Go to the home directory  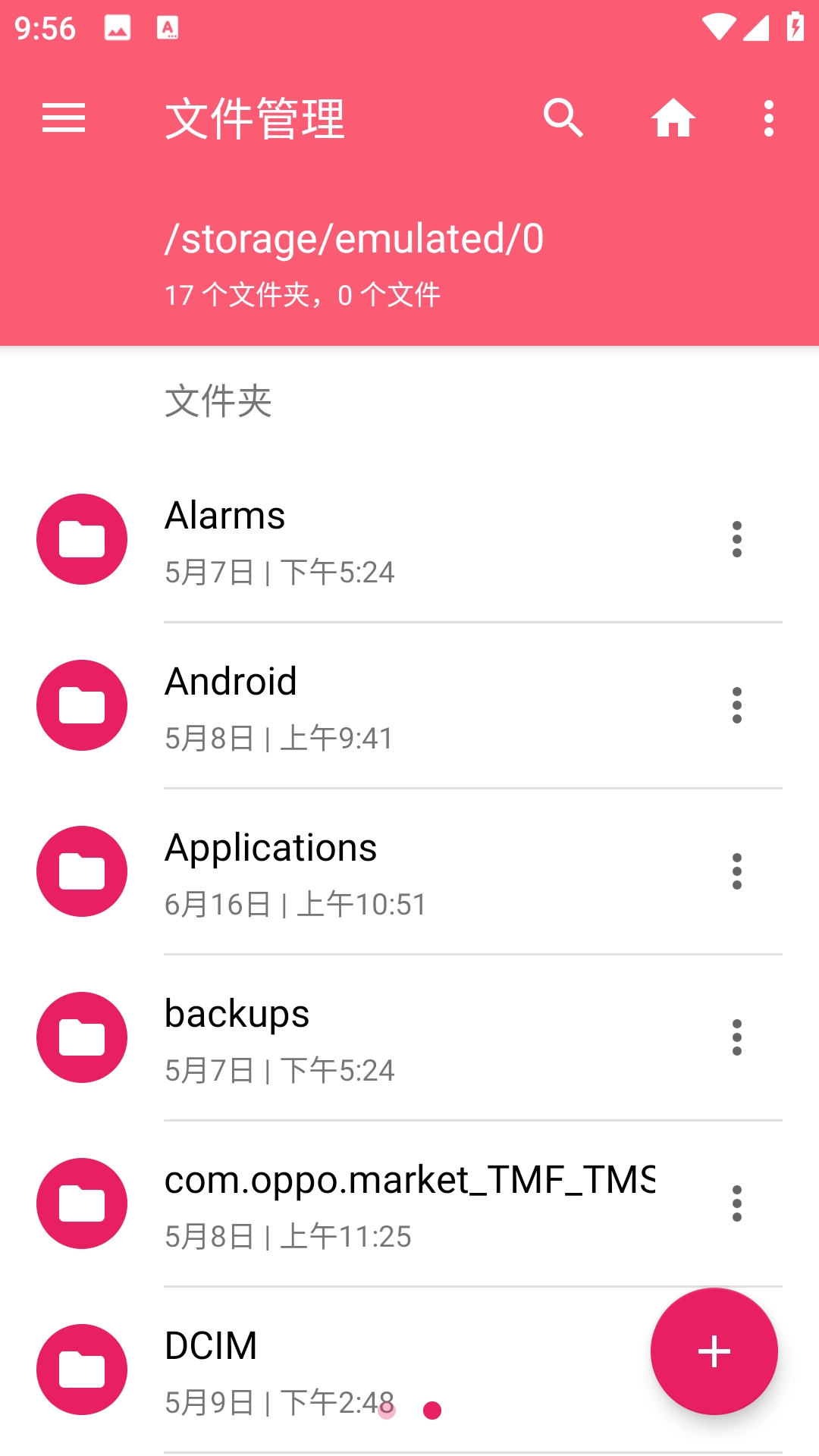673,118
